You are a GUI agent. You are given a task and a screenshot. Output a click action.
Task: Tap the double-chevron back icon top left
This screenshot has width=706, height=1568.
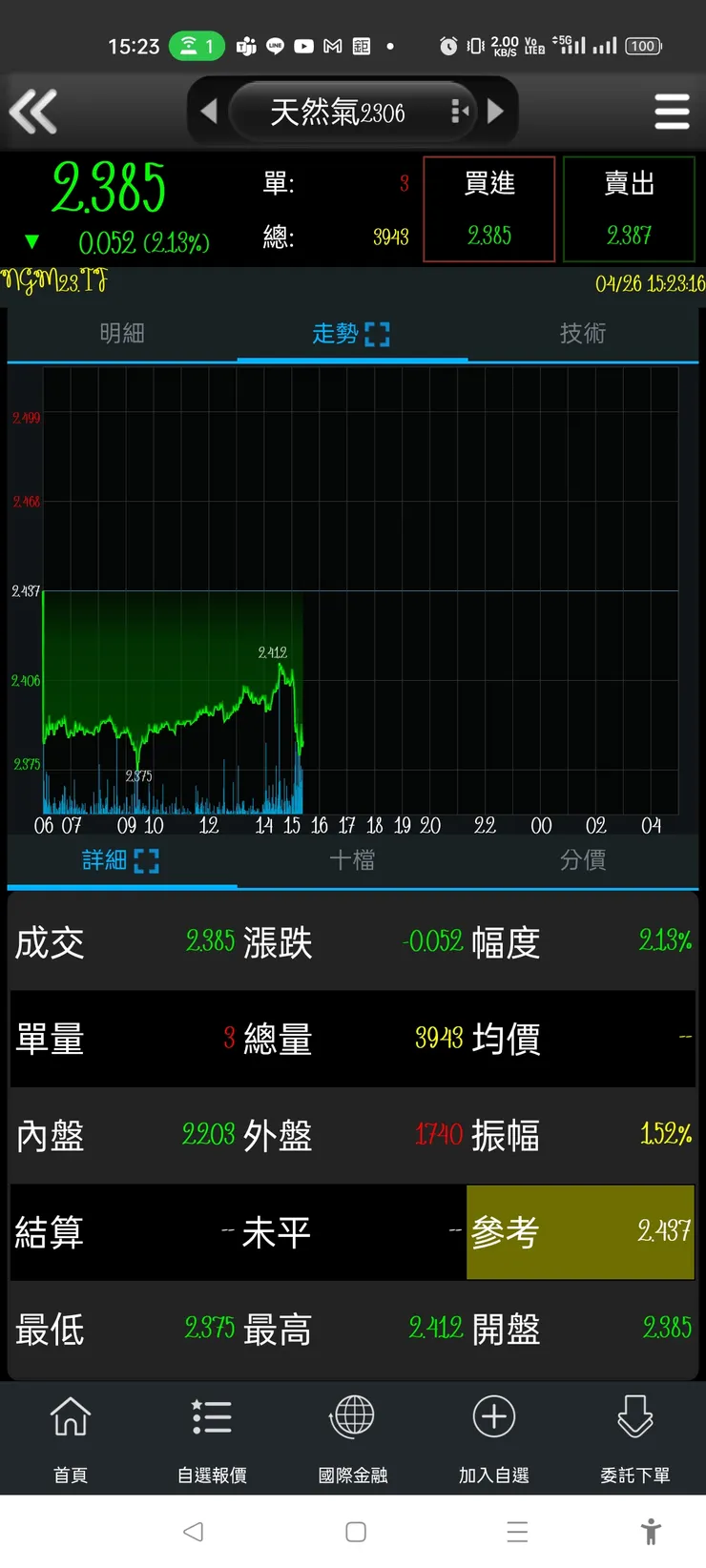[x=34, y=112]
